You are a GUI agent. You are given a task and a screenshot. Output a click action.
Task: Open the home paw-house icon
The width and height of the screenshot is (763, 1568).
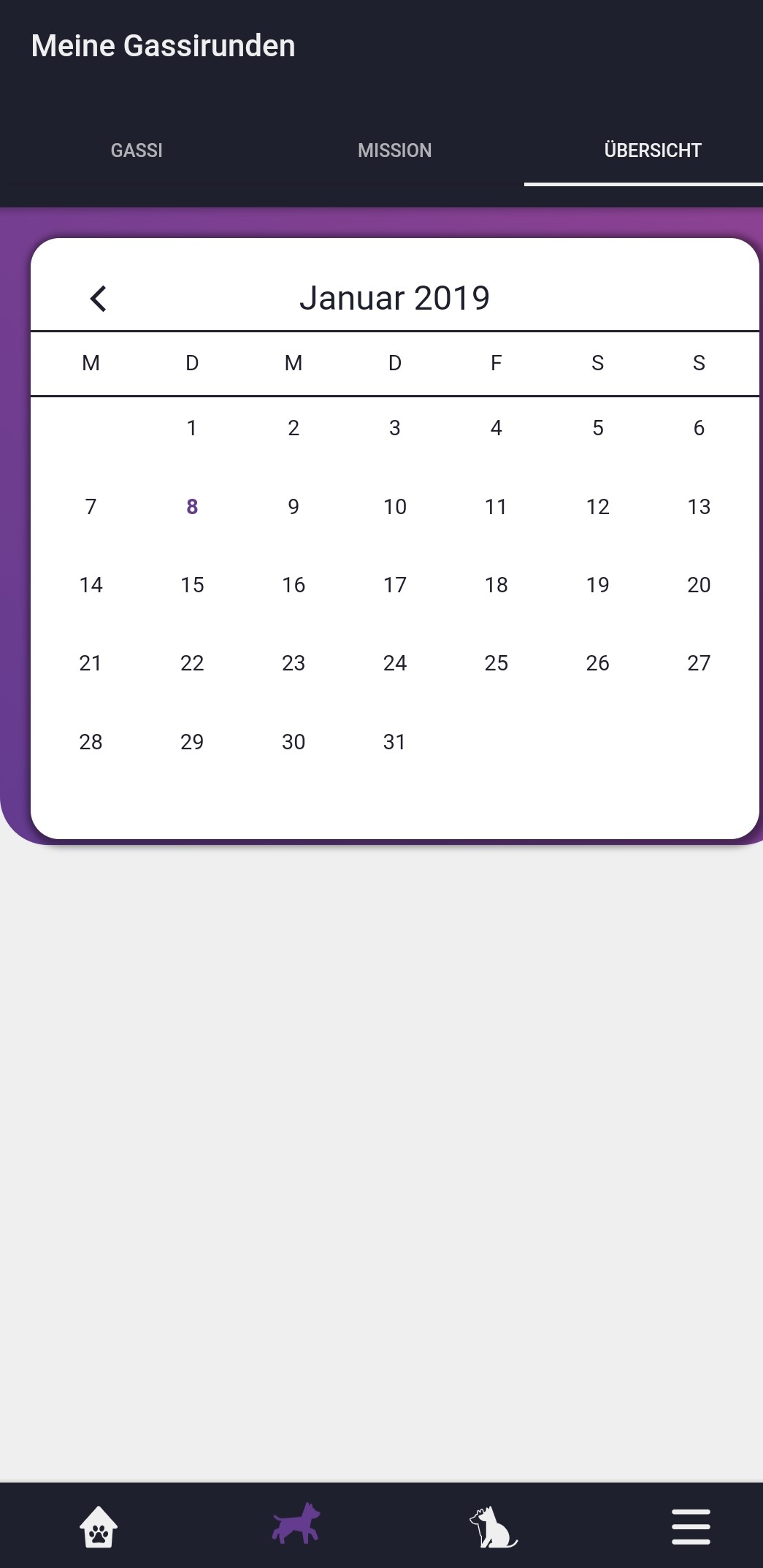point(99,1526)
